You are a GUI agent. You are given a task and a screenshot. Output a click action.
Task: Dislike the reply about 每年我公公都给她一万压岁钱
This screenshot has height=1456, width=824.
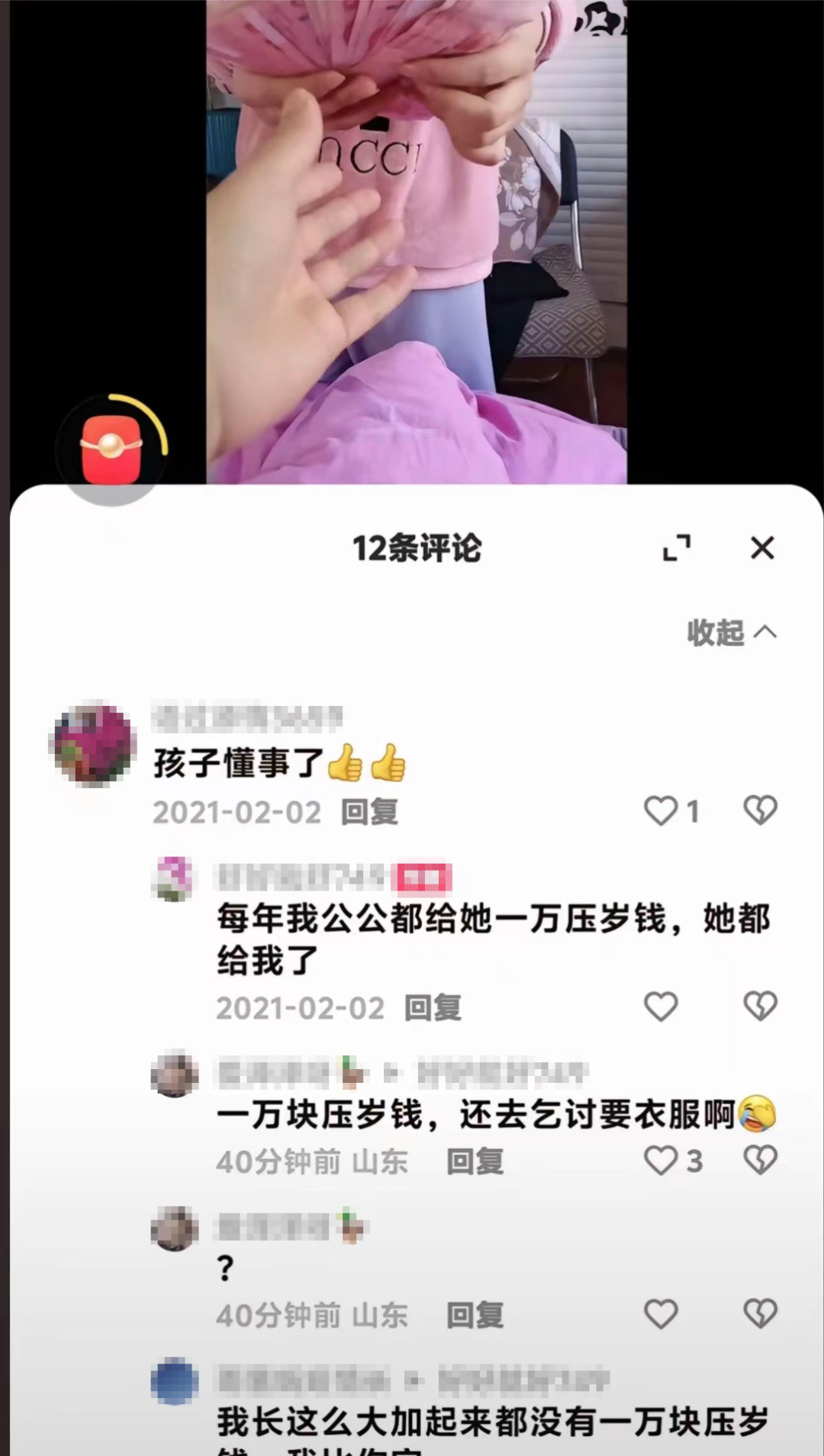760,1007
